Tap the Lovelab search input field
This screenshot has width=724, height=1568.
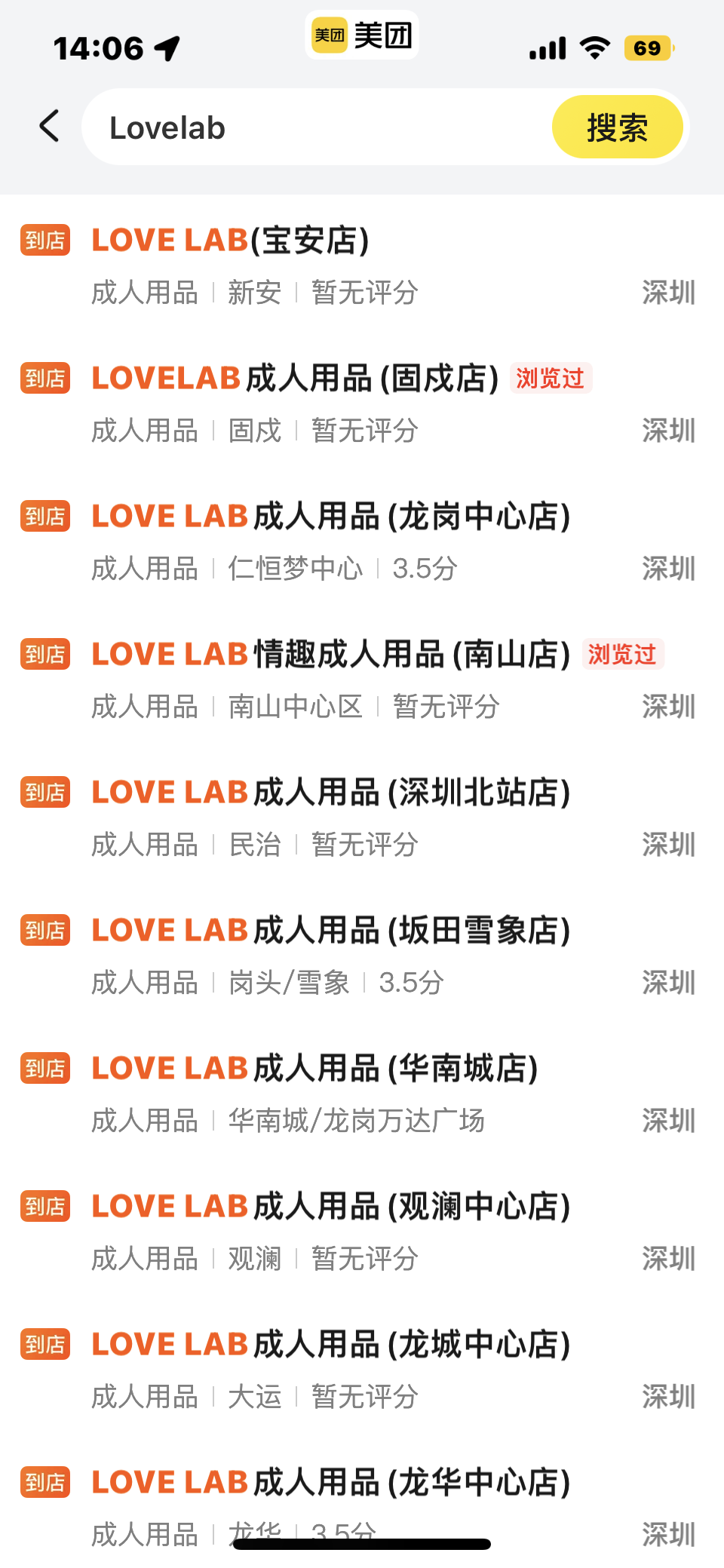click(317, 127)
